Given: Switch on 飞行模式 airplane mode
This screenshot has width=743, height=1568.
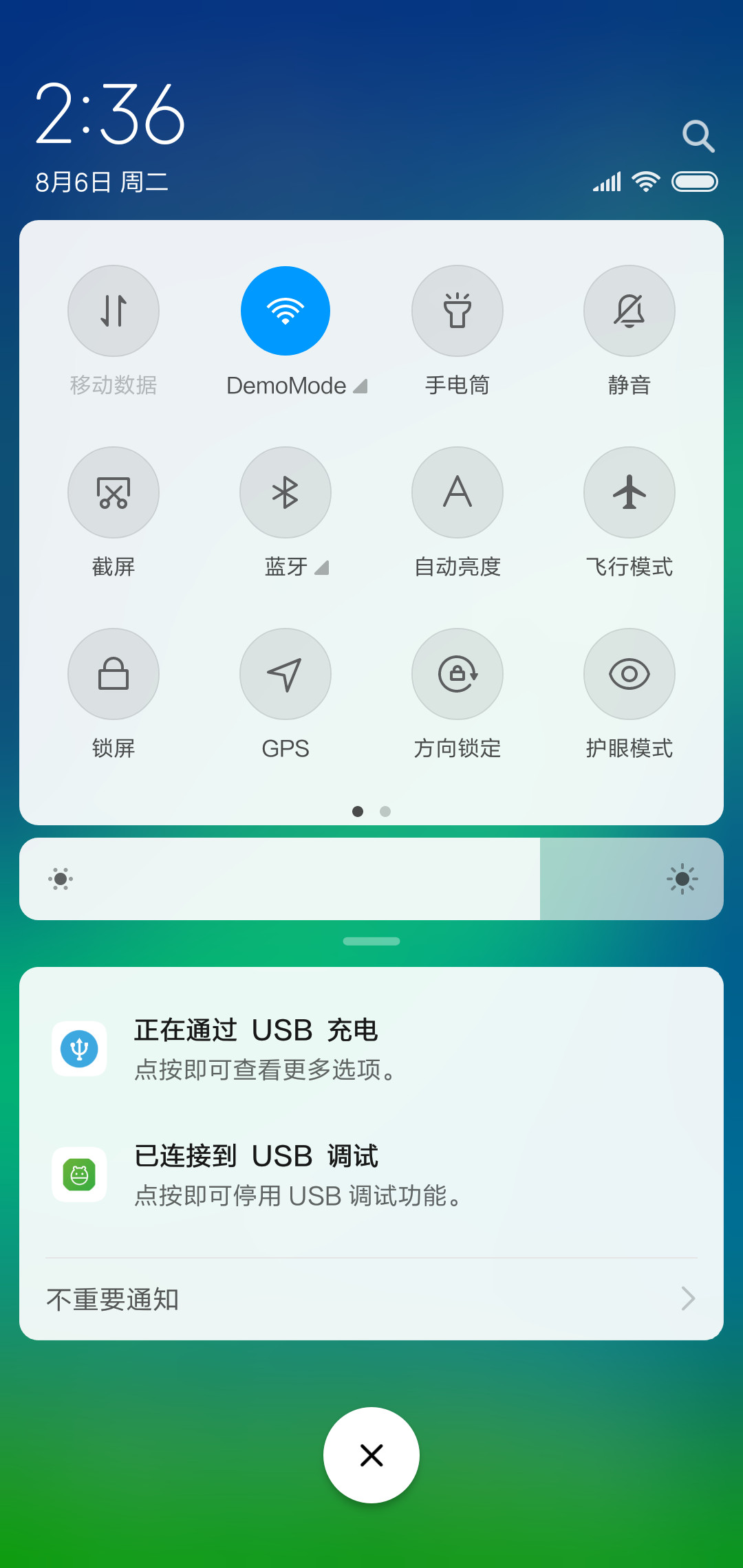Looking at the screenshot, I should [x=629, y=492].
